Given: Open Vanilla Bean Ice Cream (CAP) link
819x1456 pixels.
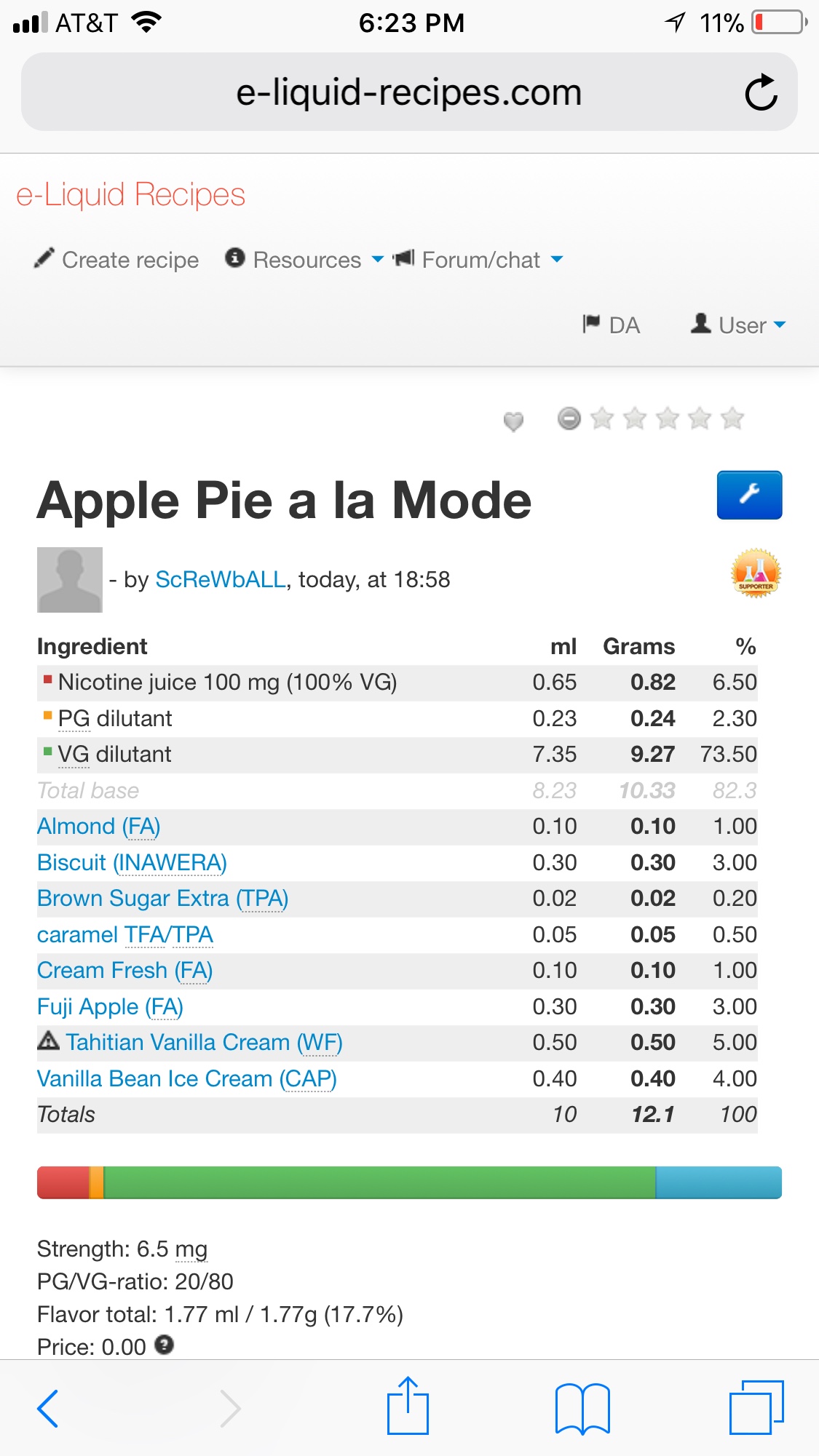Looking at the screenshot, I should (186, 1078).
